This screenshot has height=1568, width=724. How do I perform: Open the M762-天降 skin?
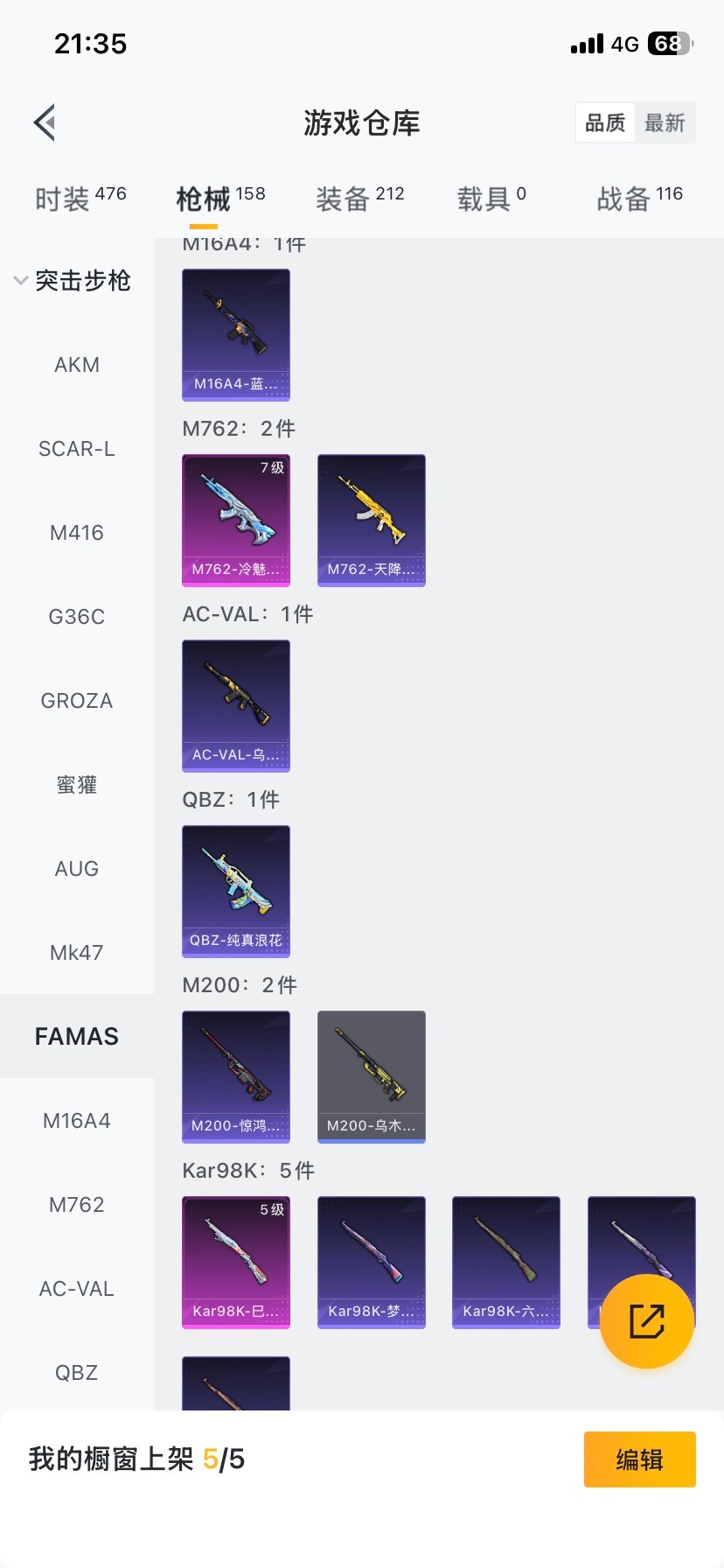coord(372,520)
